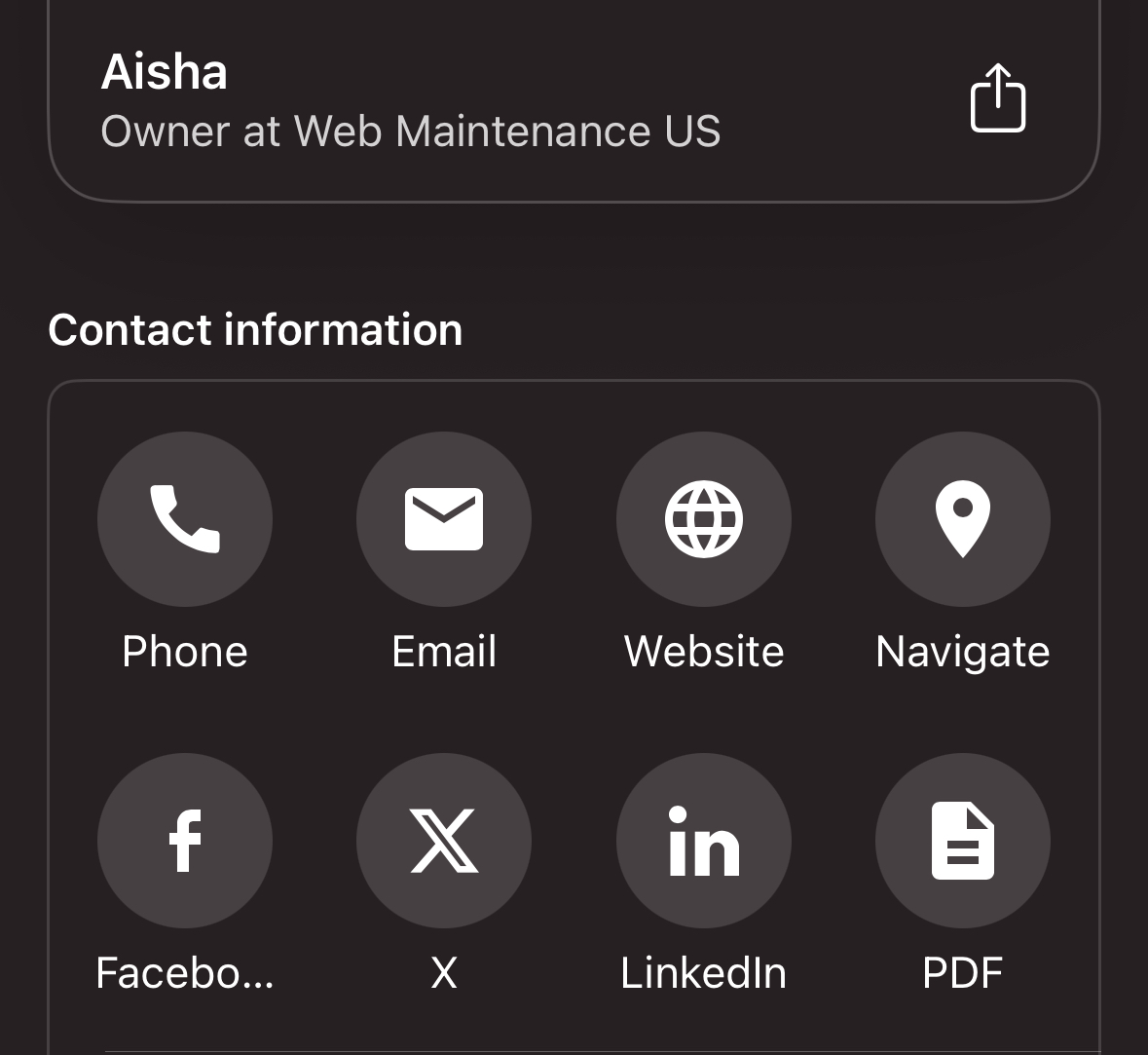Open the PDF document
The width and height of the screenshot is (1148, 1055).
[963, 841]
